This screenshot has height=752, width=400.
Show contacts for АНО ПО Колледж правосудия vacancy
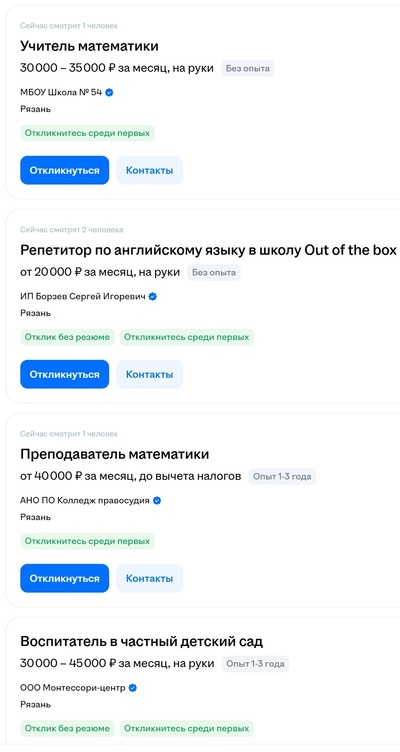pyautogui.click(x=149, y=578)
